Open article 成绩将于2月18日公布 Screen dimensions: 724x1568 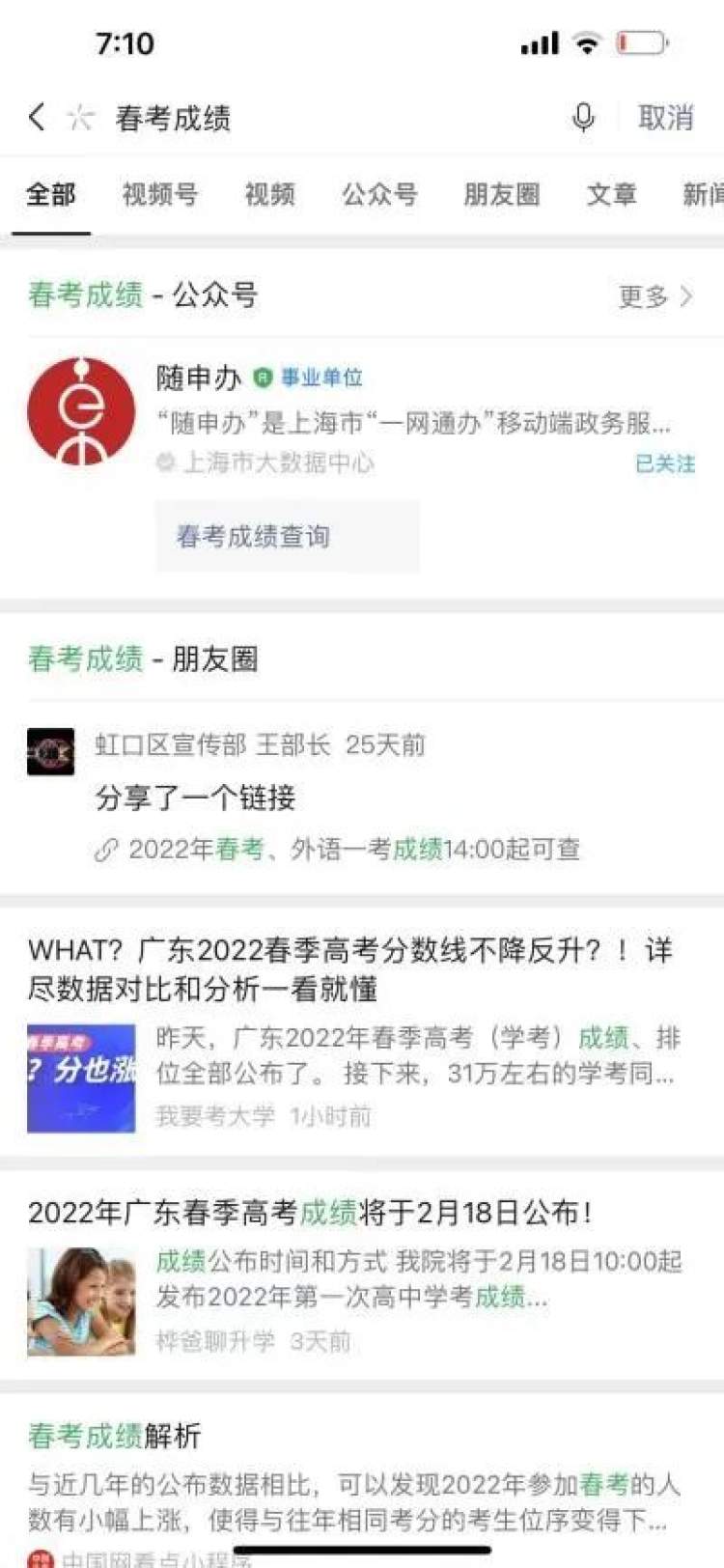pyautogui.click(x=309, y=1212)
